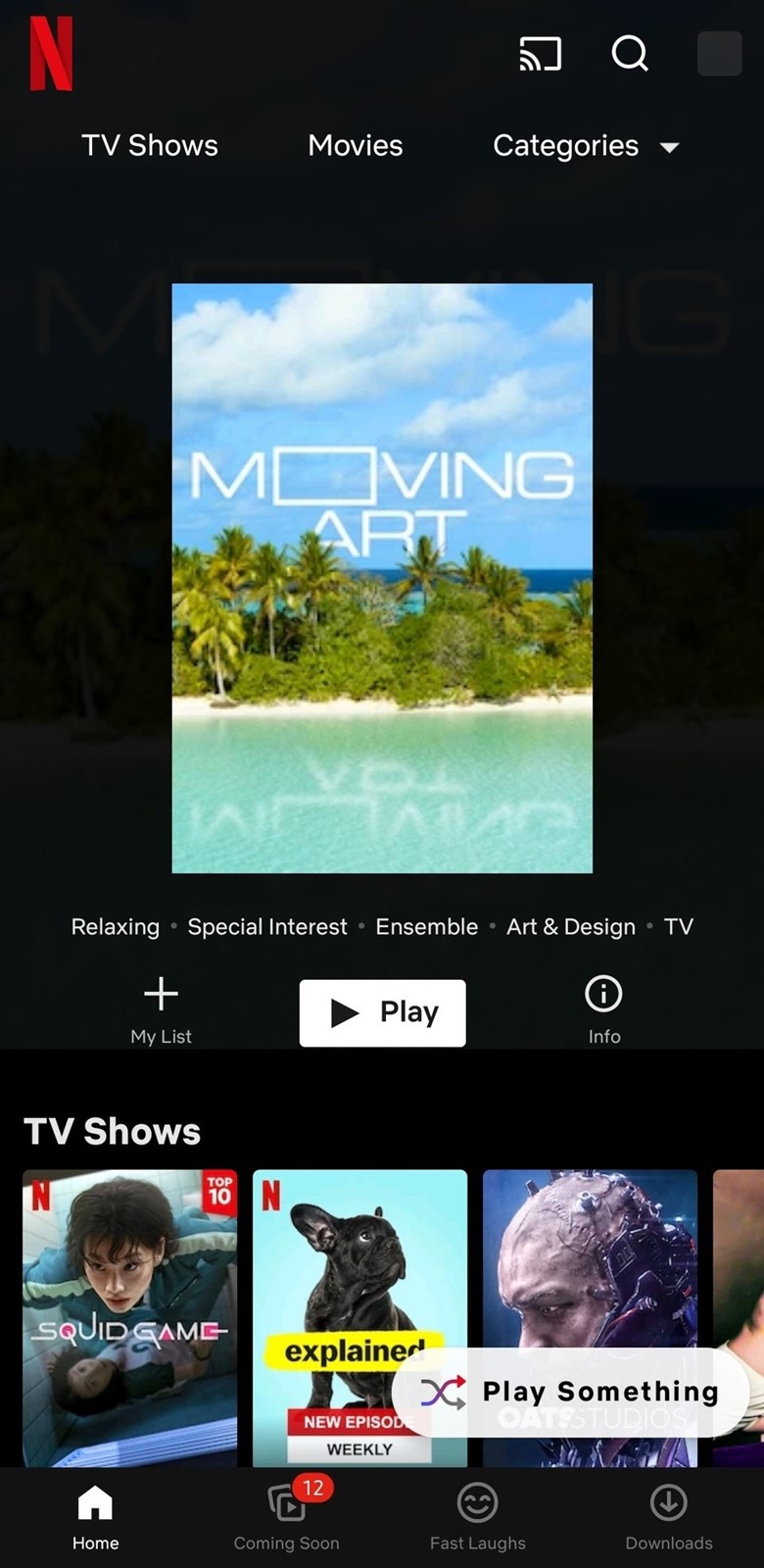Open the Explained show tile
Viewport: 764px width, 1568px height.
359,1318
